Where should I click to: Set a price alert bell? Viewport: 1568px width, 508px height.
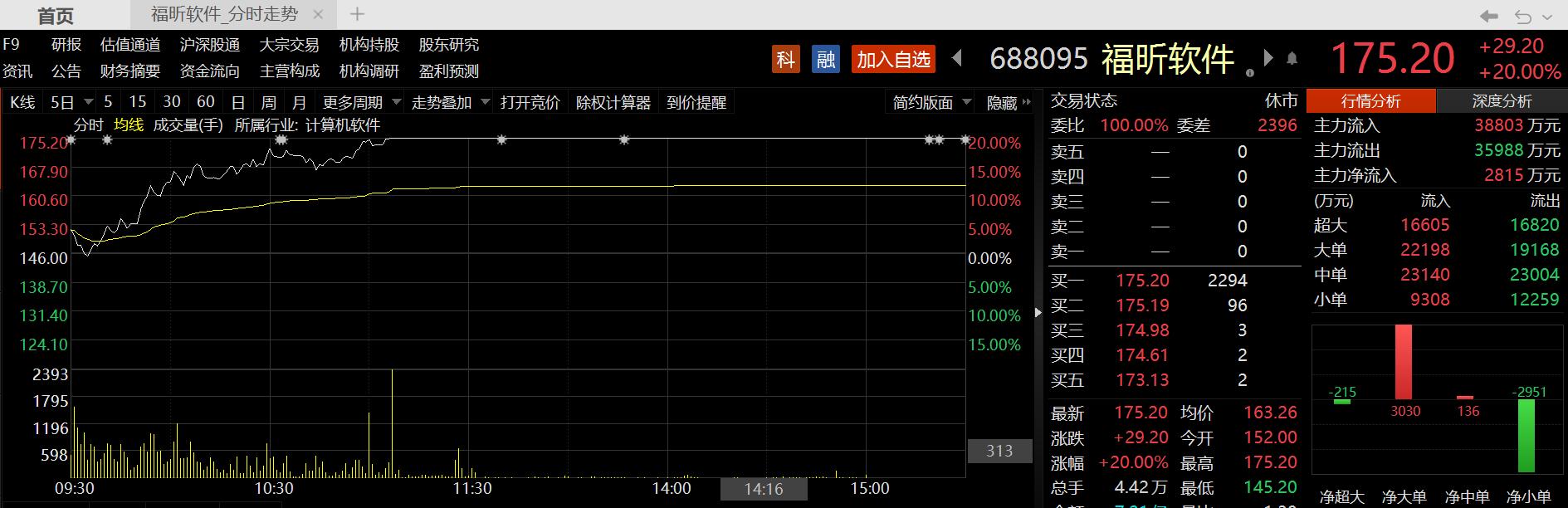1292,59
